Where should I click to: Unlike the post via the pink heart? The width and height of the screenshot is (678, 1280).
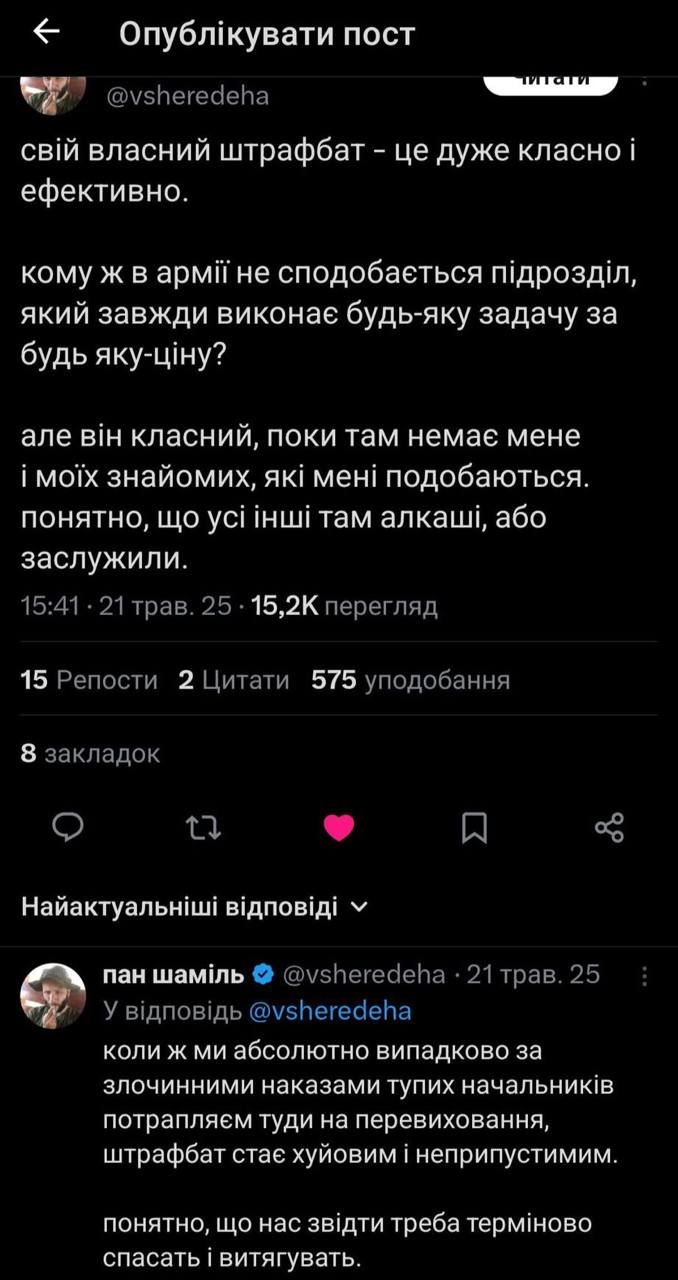coord(340,826)
